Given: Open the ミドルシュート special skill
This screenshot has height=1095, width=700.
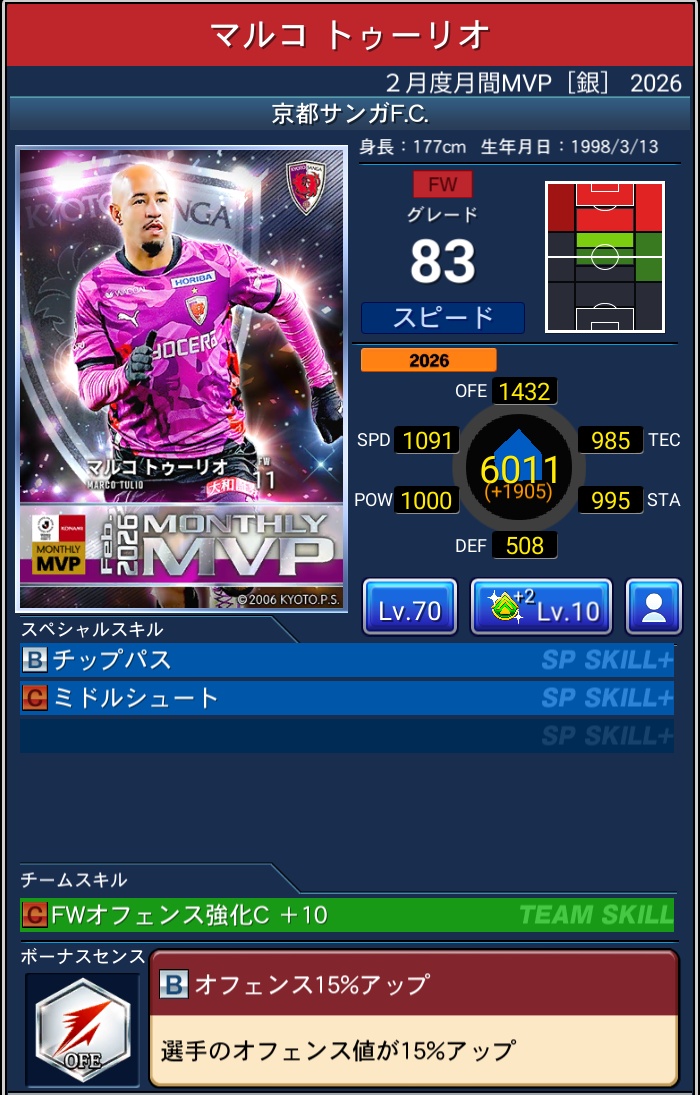Looking at the screenshot, I should 346,697.
